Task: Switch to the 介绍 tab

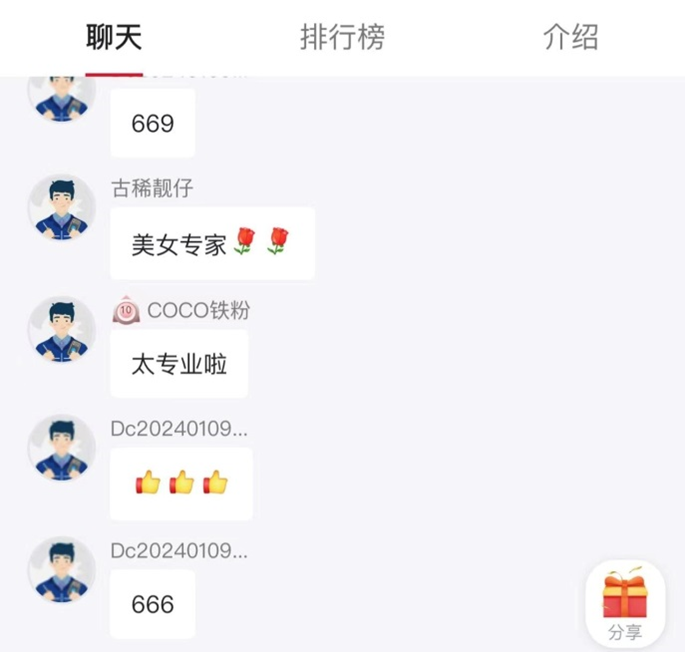Action: click(570, 38)
